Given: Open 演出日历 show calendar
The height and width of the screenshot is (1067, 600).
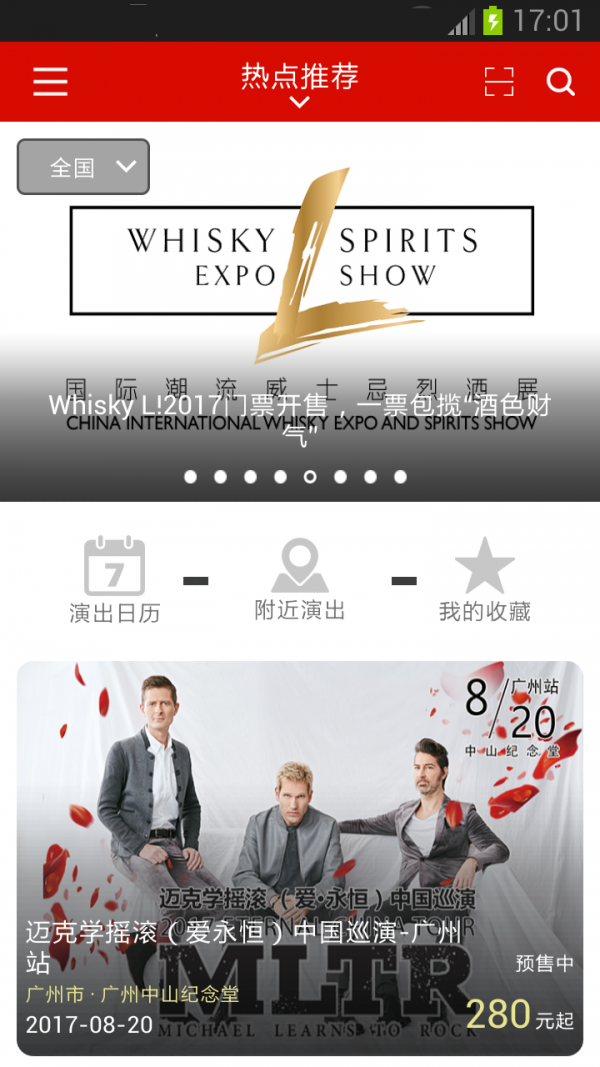Looking at the screenshot, I should [x=114, y=582].
